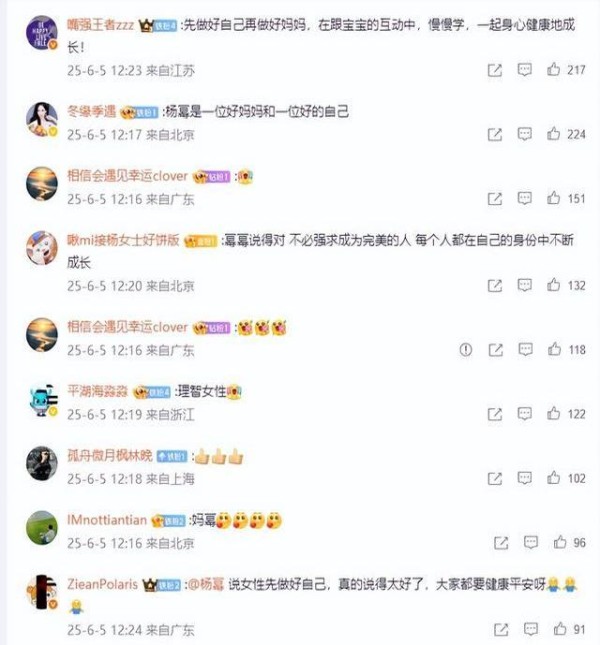Share the comment by 嘴强王者zzz
The width and height of the screenshot is (600, 645).
click(494, 70)
